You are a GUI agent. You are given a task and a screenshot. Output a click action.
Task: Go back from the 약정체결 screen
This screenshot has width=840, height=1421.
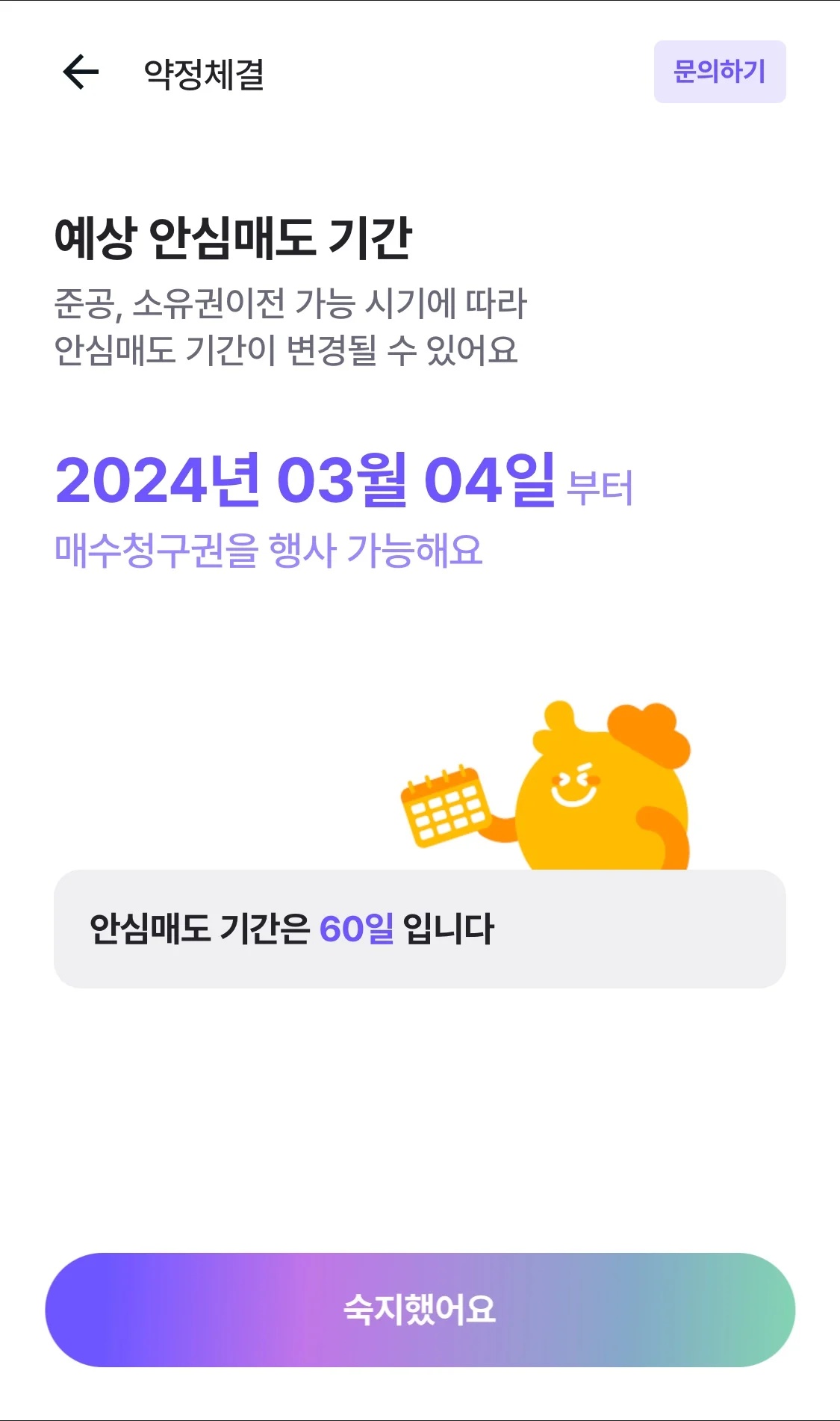(81, 72)
